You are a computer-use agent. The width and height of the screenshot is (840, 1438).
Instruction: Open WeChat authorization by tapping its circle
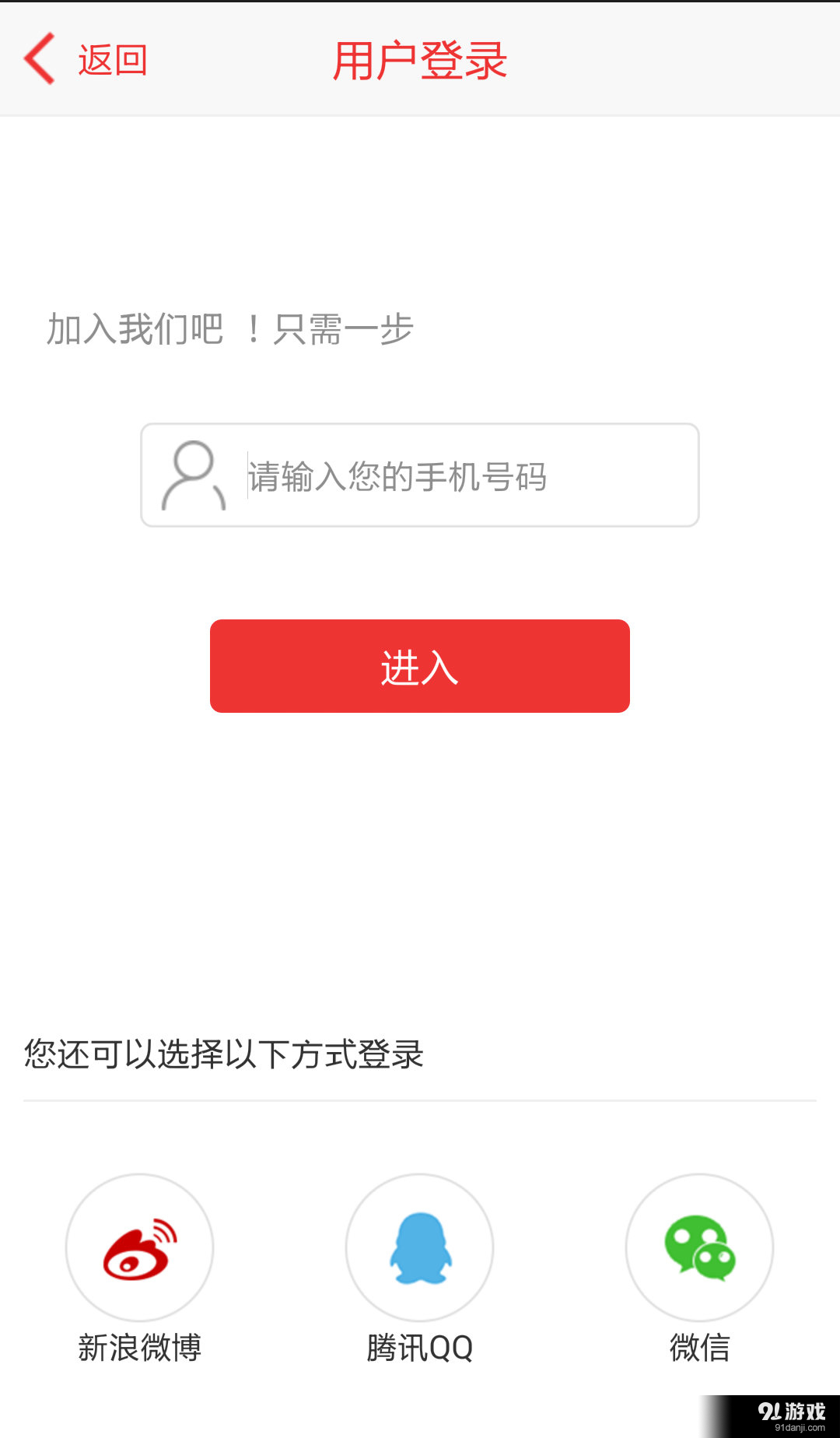coord(698,1247)
